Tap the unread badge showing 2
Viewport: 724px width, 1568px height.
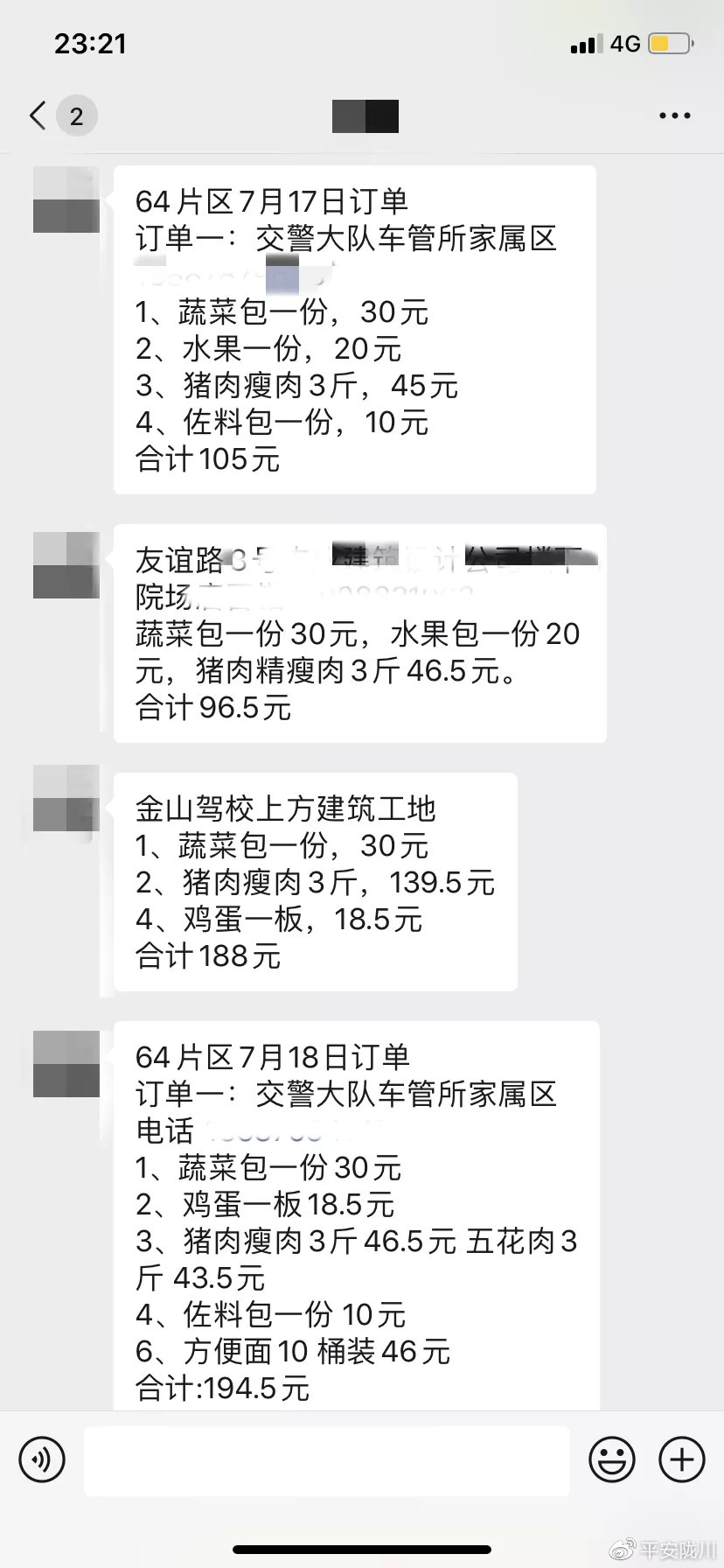point(75,115)
